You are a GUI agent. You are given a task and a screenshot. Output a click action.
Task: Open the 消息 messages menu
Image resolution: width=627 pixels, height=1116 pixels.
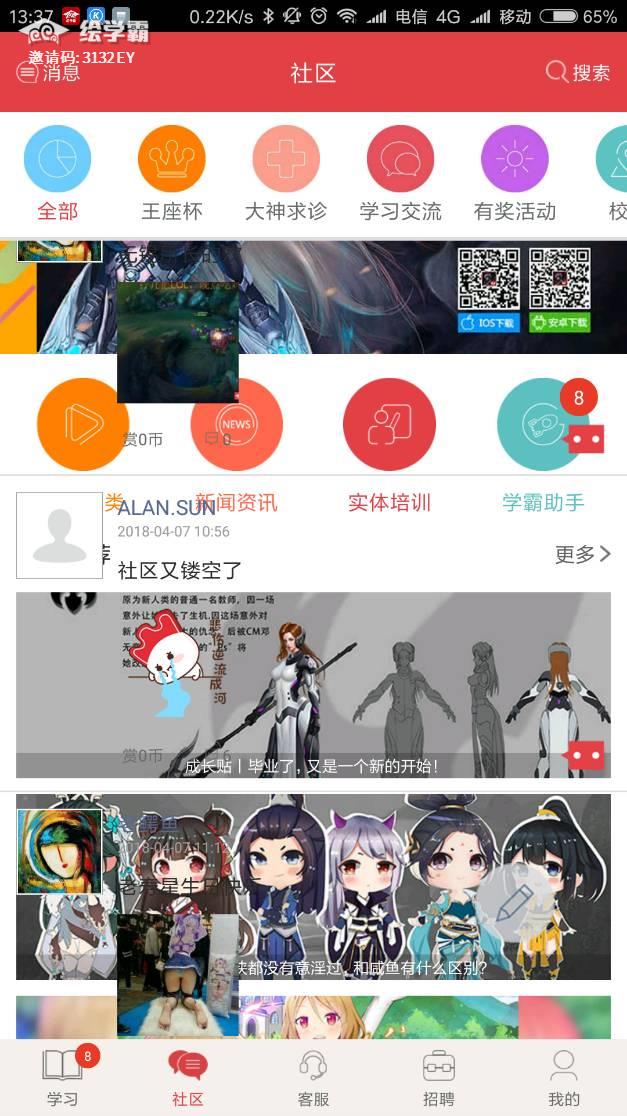tap(48, 73)
